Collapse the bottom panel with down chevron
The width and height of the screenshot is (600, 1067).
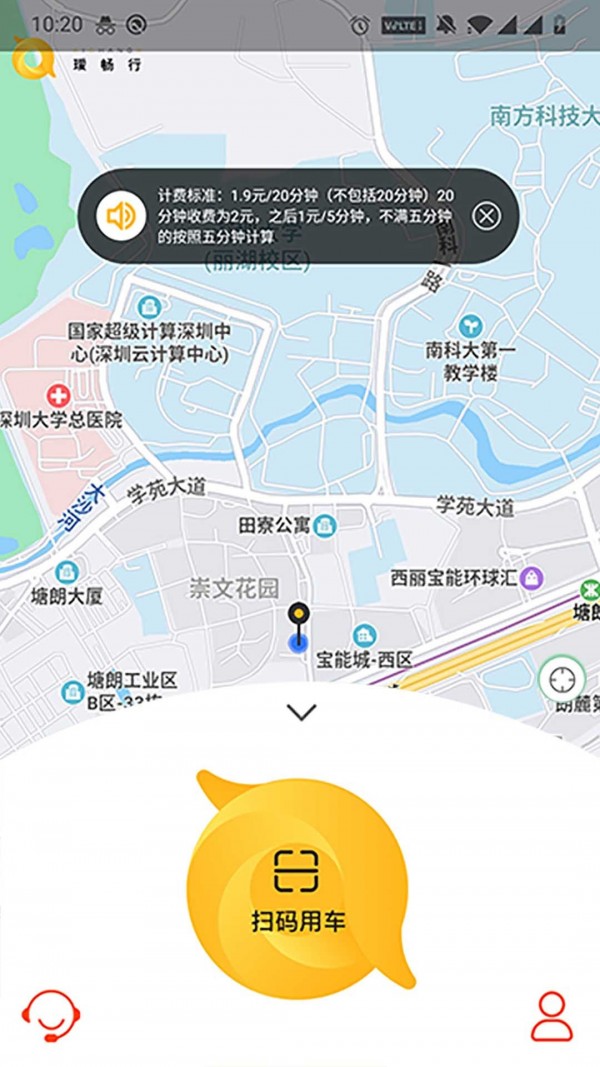(x=301, y=712)
